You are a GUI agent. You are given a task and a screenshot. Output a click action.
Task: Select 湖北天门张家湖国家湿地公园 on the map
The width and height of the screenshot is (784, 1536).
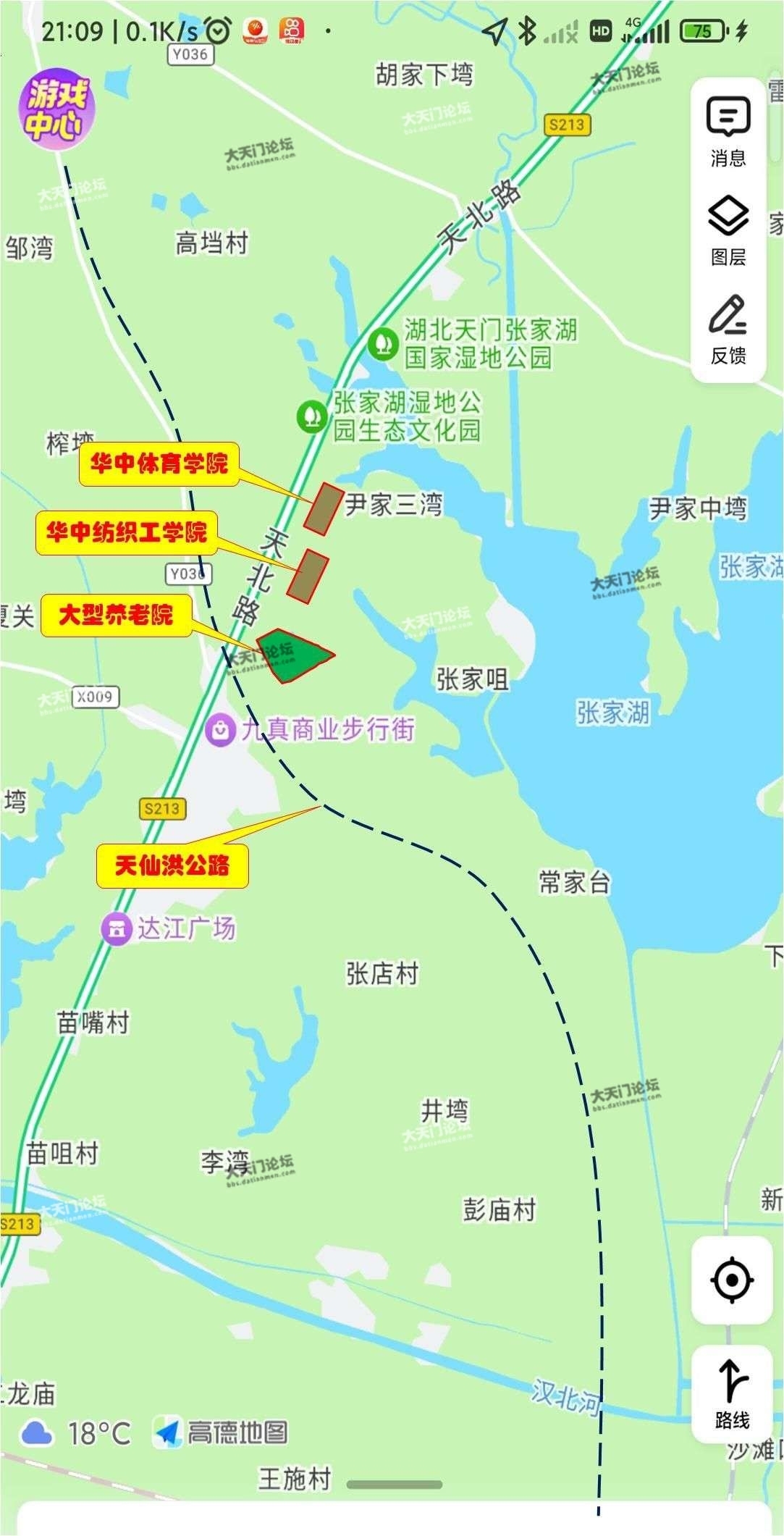click(382, 343)
